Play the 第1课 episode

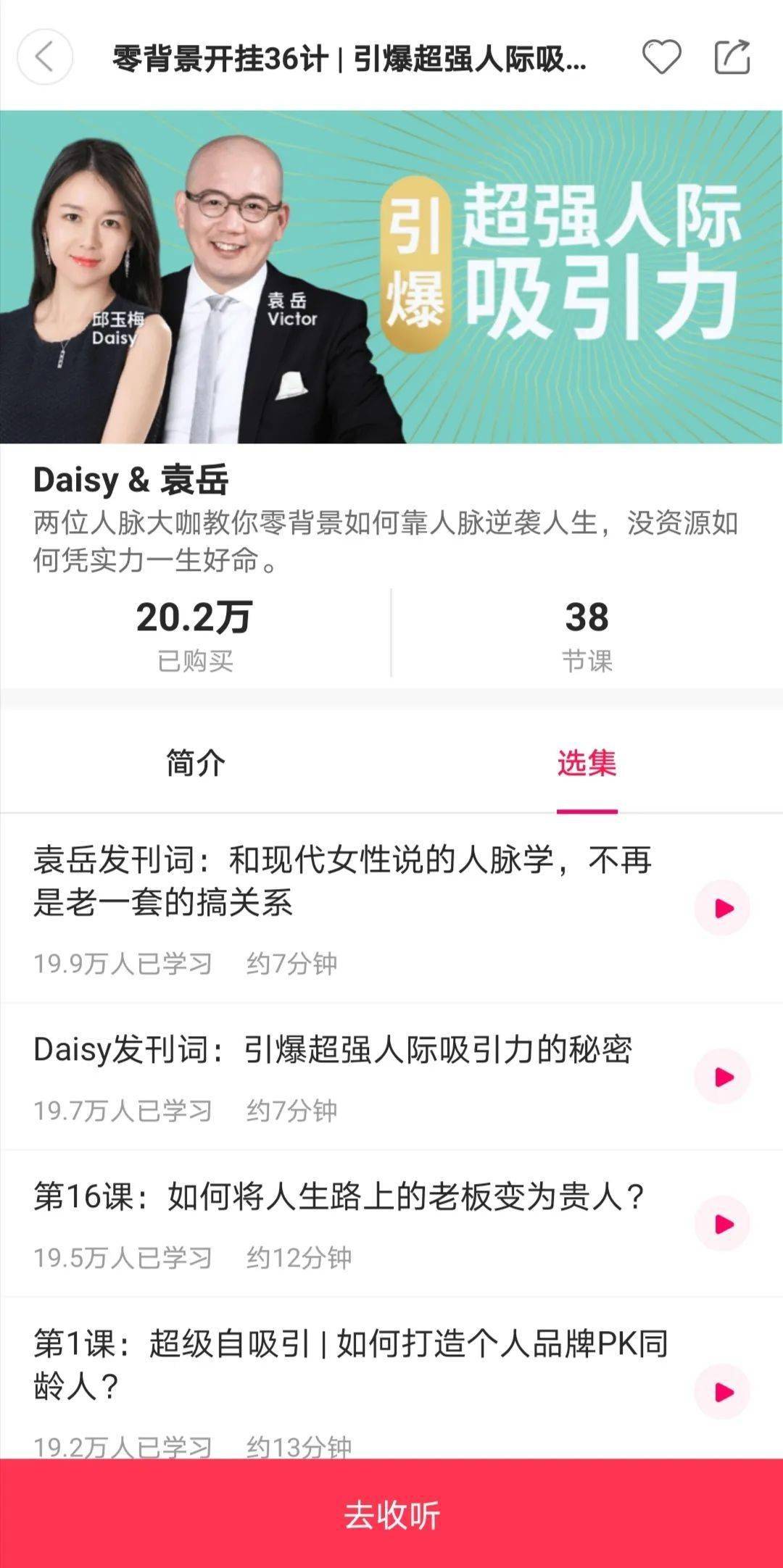[722, 1392]
